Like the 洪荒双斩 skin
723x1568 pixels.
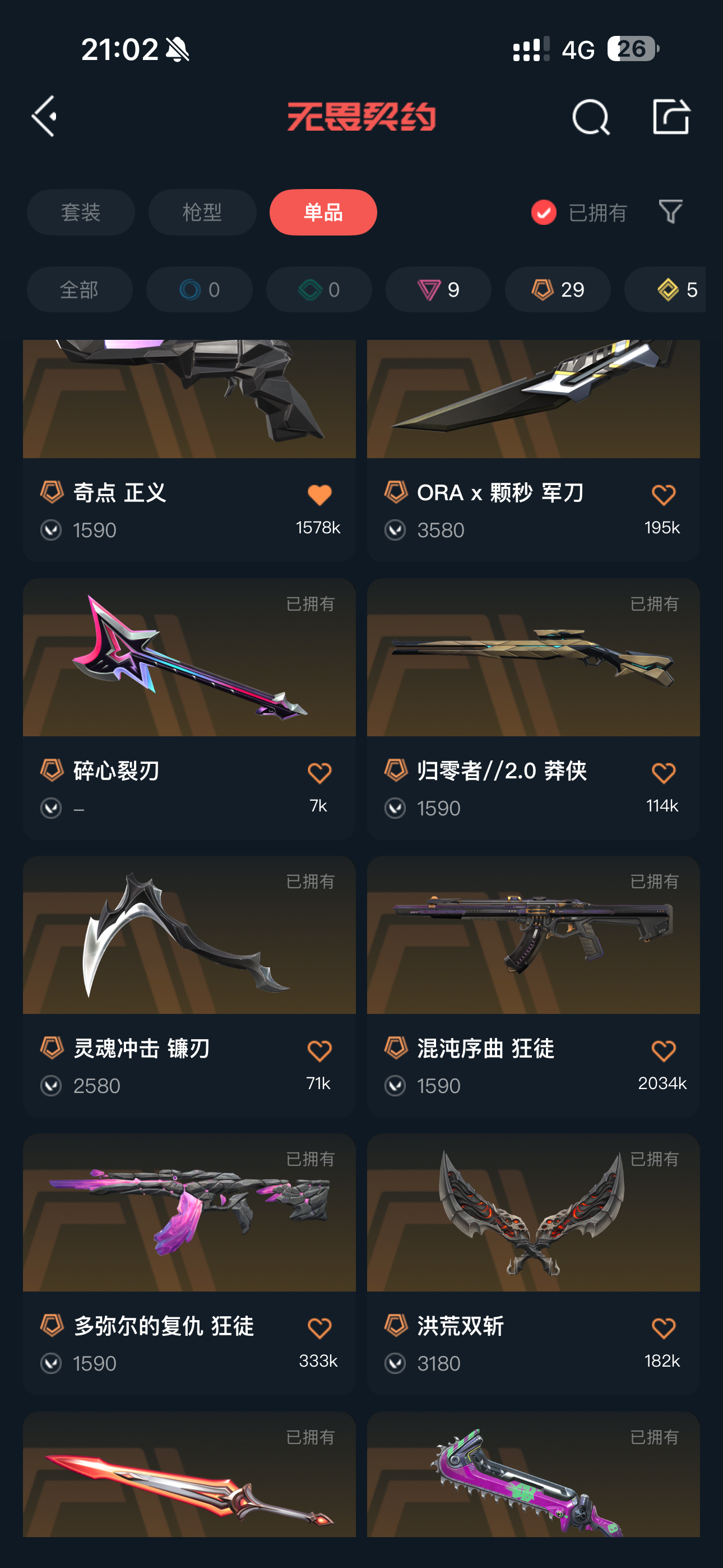point(662,1327)
